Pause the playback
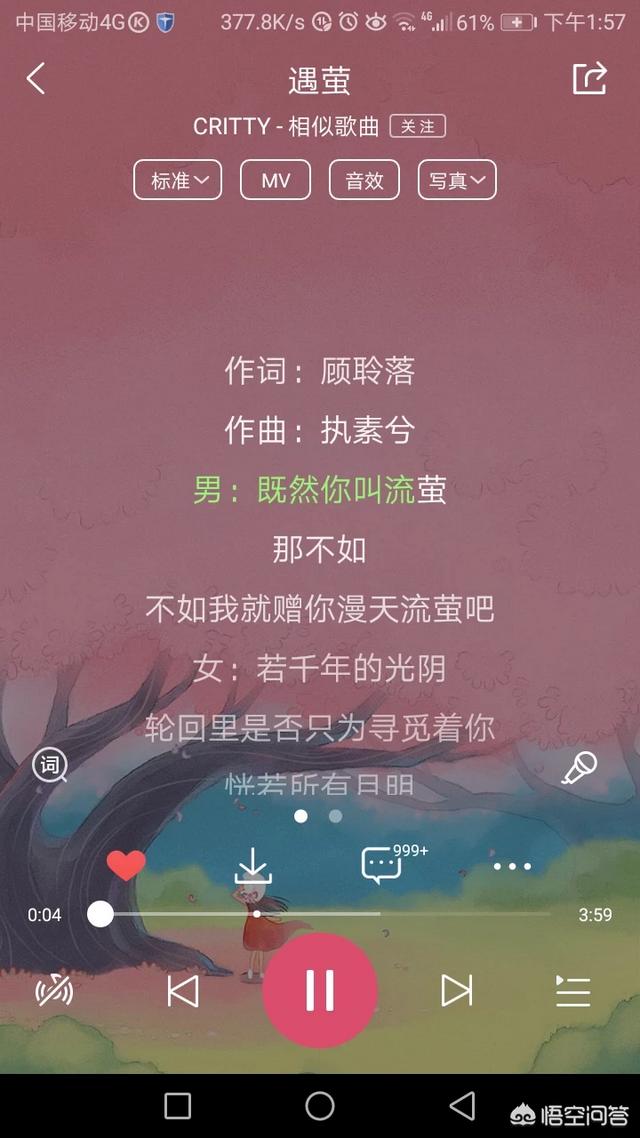640x1138 pixels. pyautogui.click(x=320, y=990)
